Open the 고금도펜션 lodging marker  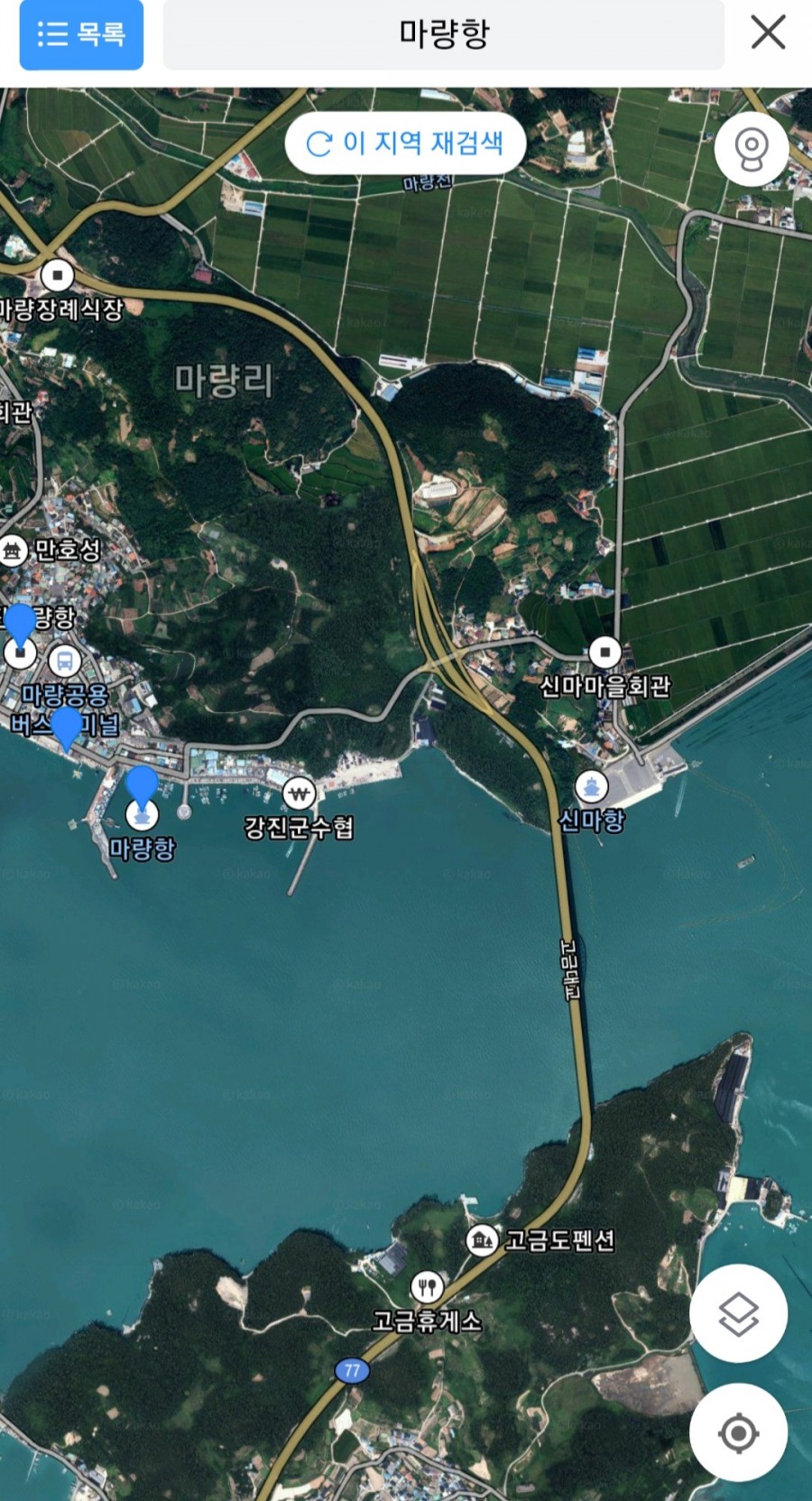[483, 1240]
